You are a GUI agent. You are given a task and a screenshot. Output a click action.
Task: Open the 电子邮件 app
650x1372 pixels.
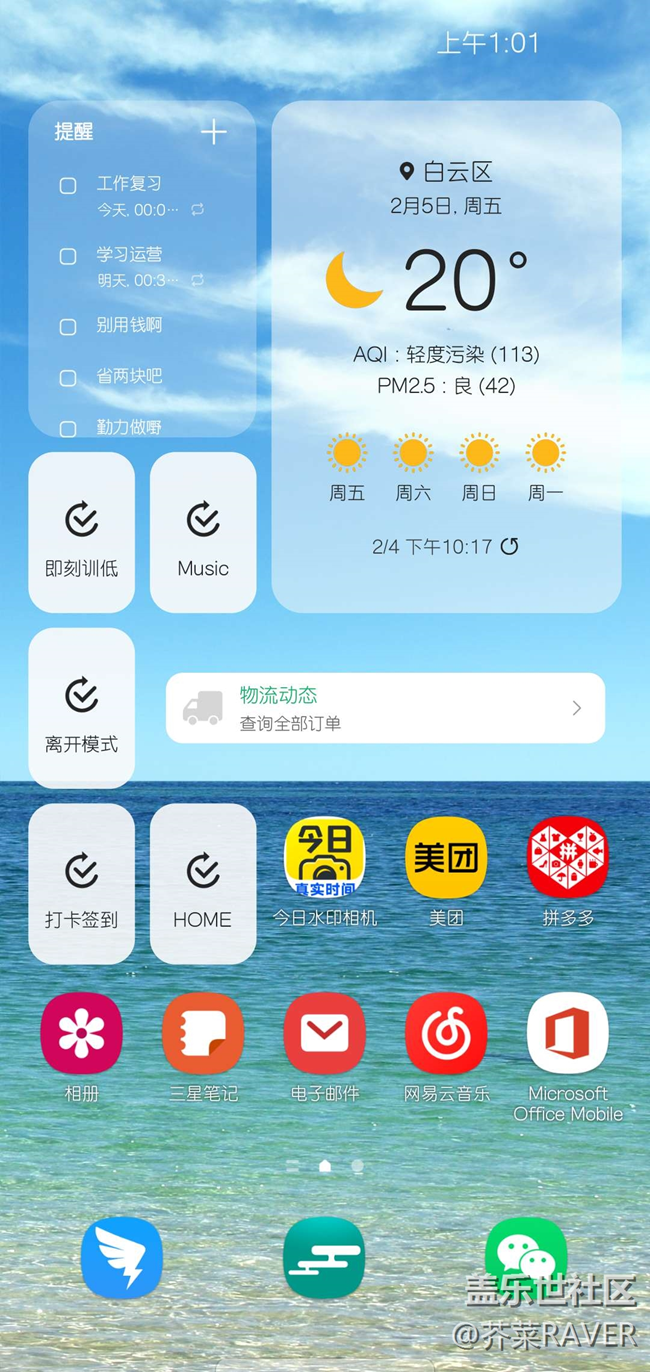pos(324,1034)
